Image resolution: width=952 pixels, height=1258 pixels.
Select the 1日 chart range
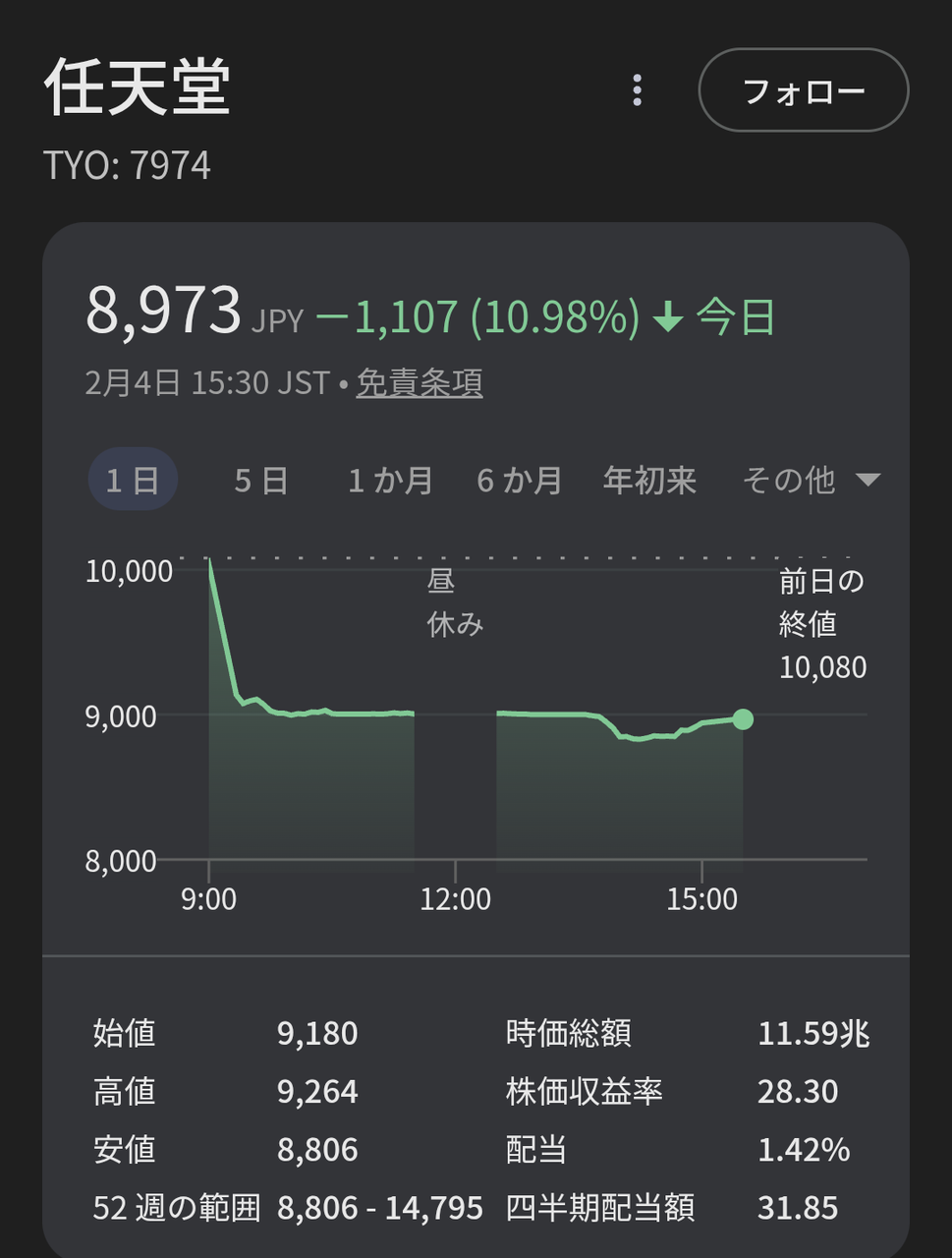(133, 480)
